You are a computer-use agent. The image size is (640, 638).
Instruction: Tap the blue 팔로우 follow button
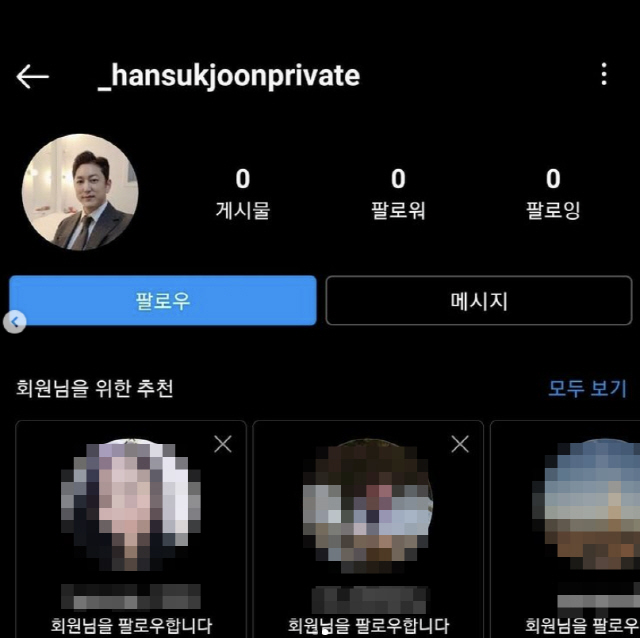point(163,300)
